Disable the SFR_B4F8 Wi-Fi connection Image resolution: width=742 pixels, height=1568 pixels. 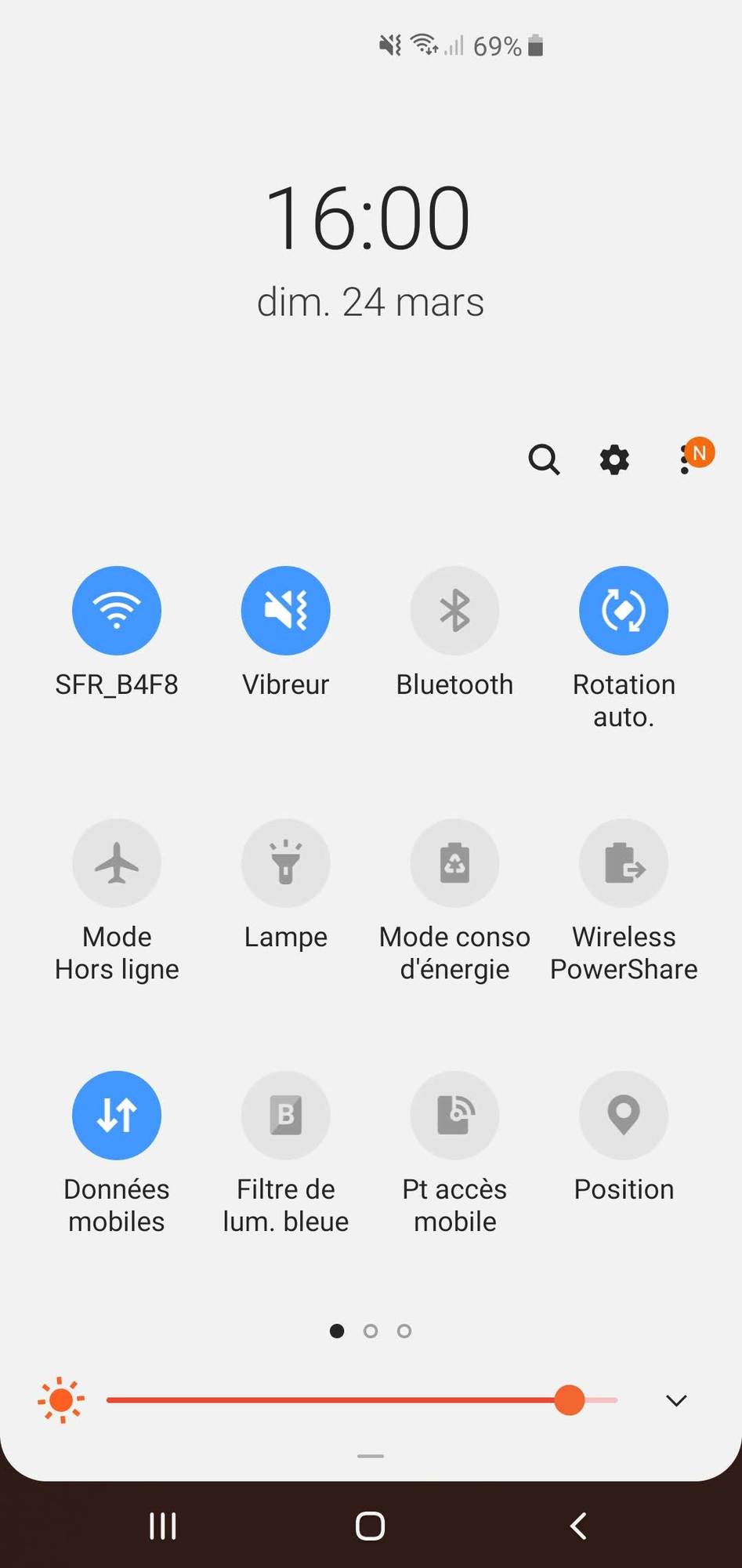[x=117, y=610]
